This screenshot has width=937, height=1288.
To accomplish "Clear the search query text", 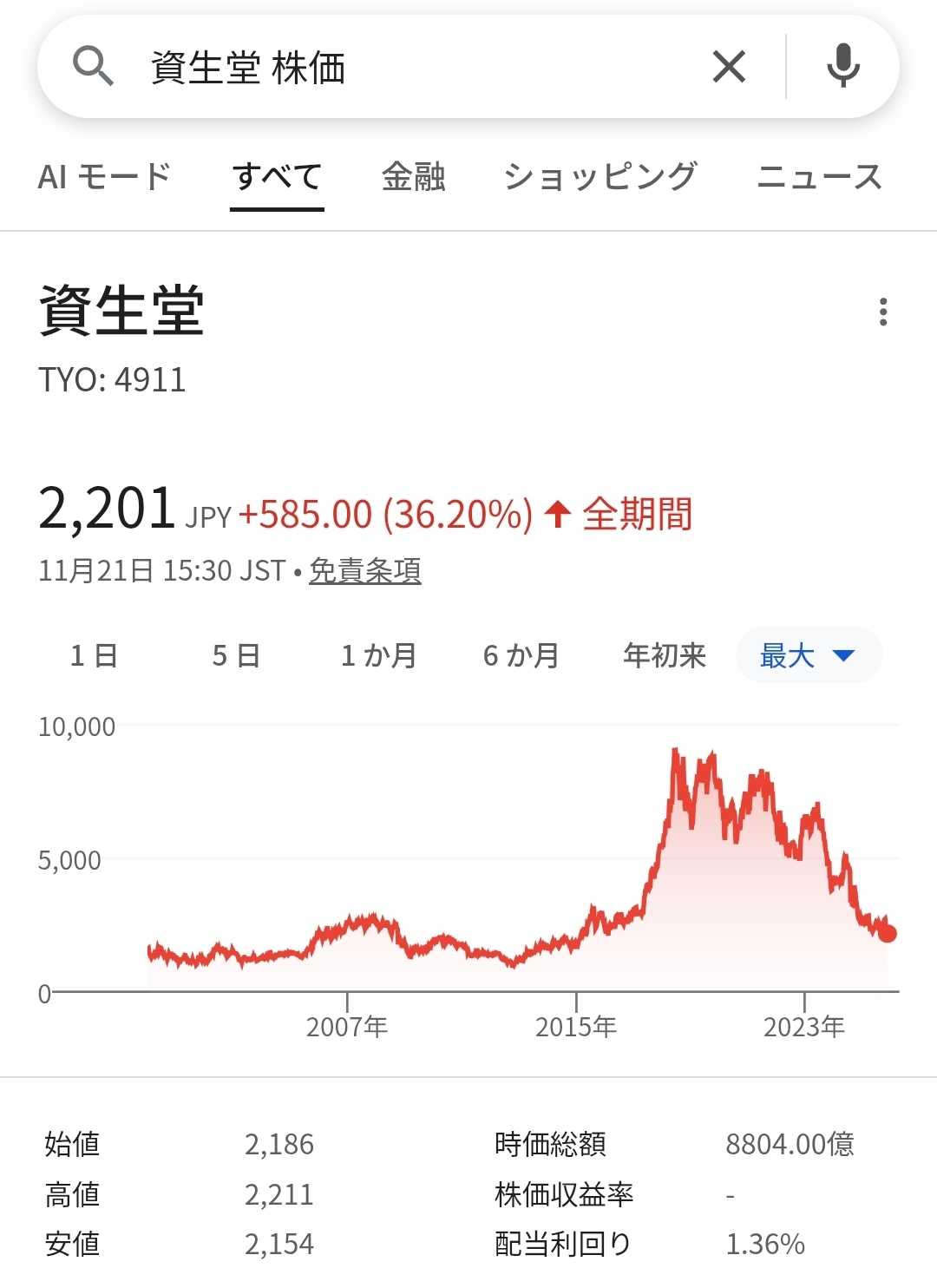I will [729, 67].
